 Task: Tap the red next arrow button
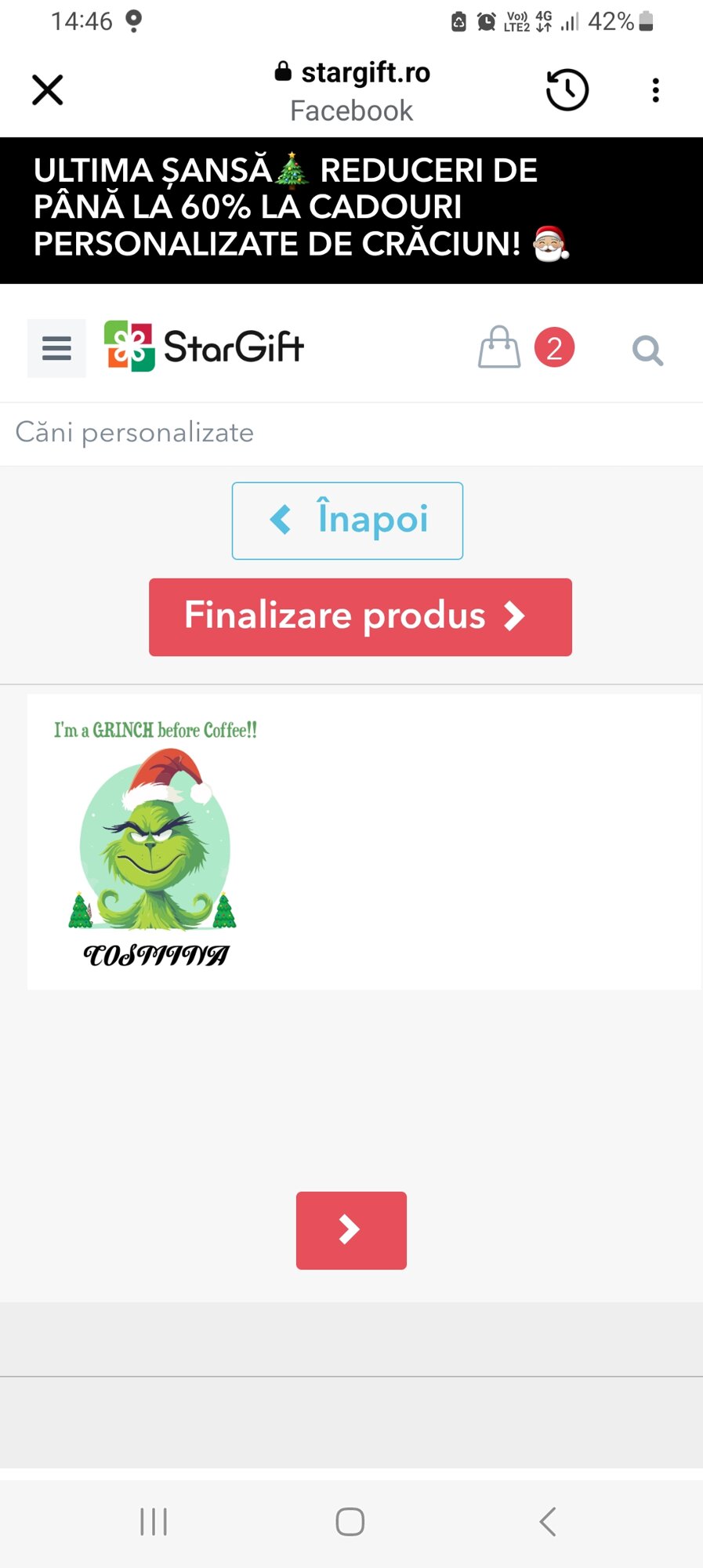[x=351, y=1230]
